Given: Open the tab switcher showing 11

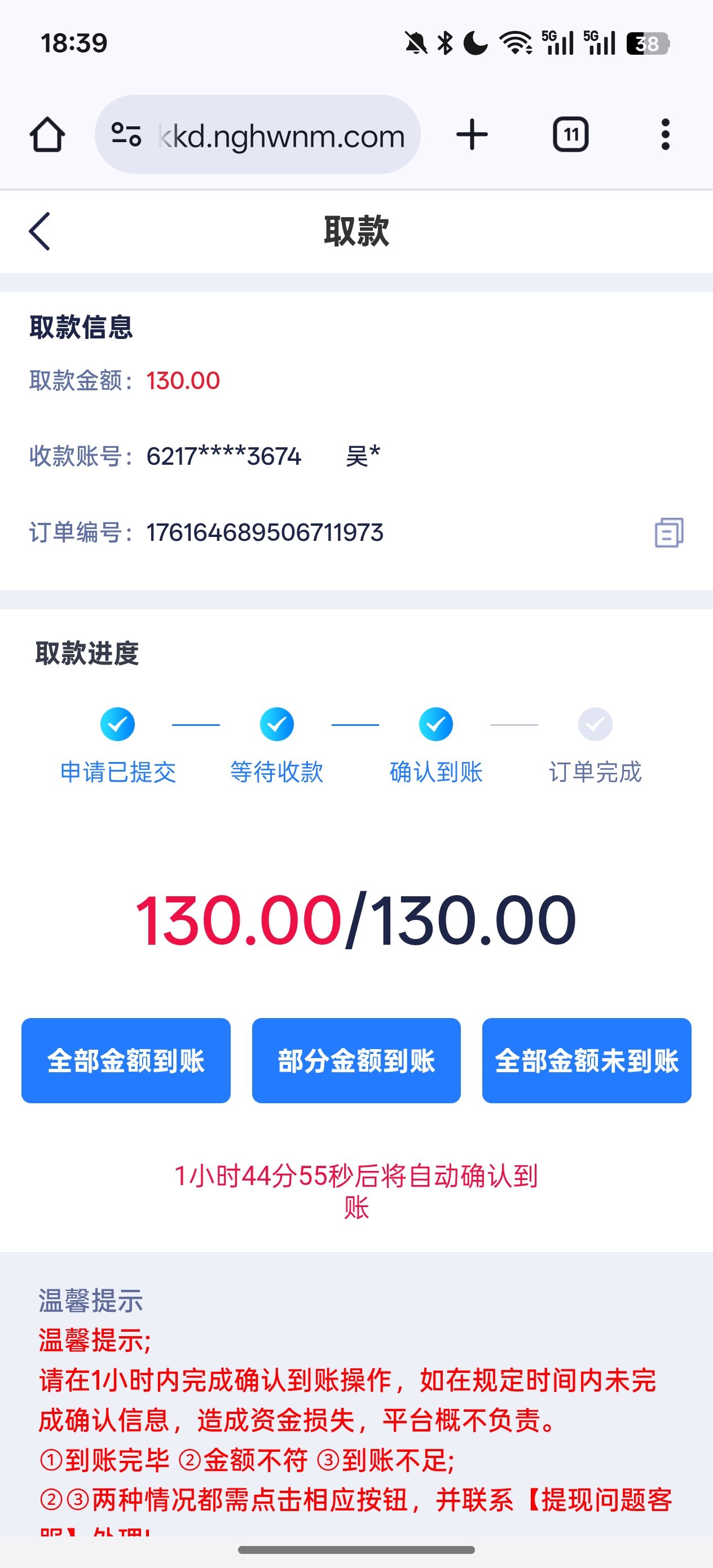Looking at the screenshot, I should click(x=570, y=135).
